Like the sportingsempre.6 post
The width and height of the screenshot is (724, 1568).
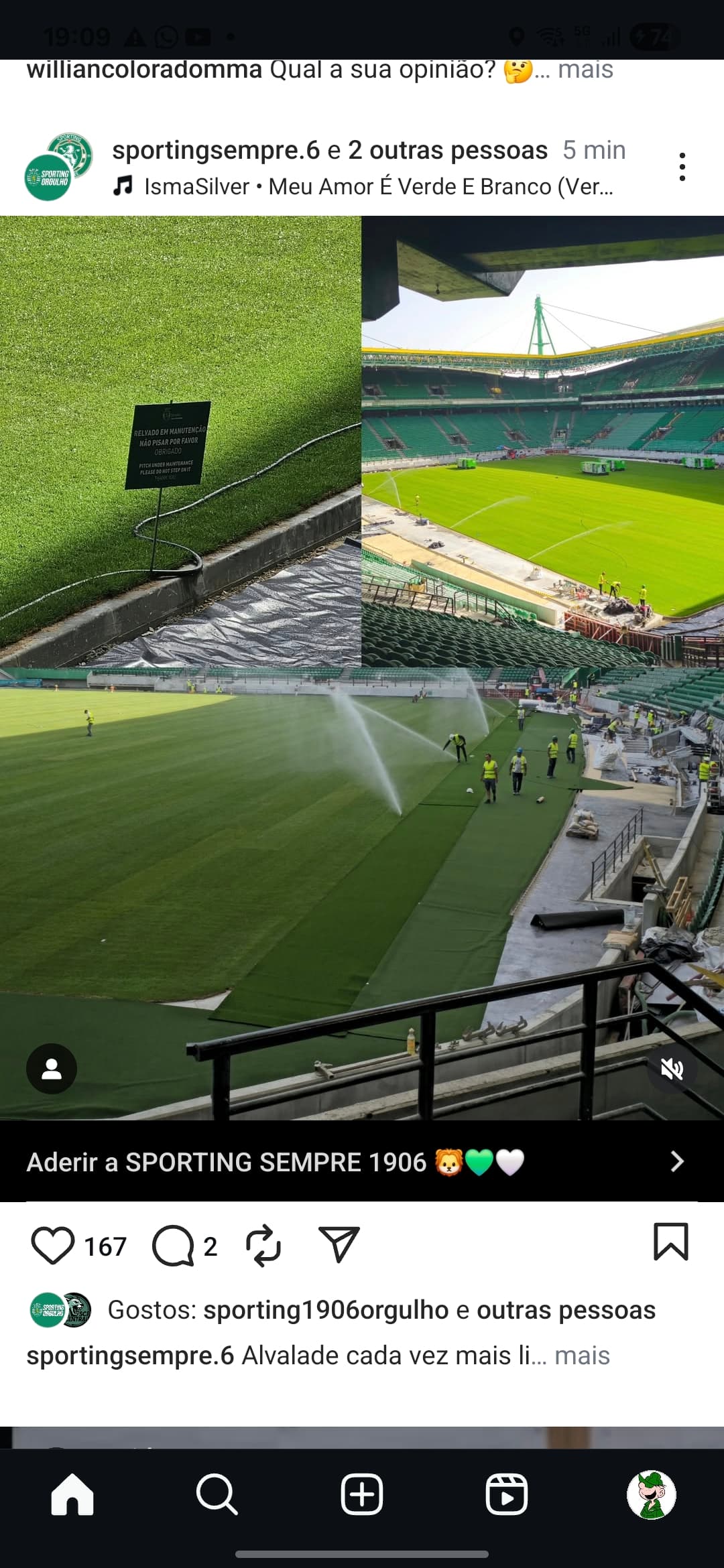pos(53,1246)
